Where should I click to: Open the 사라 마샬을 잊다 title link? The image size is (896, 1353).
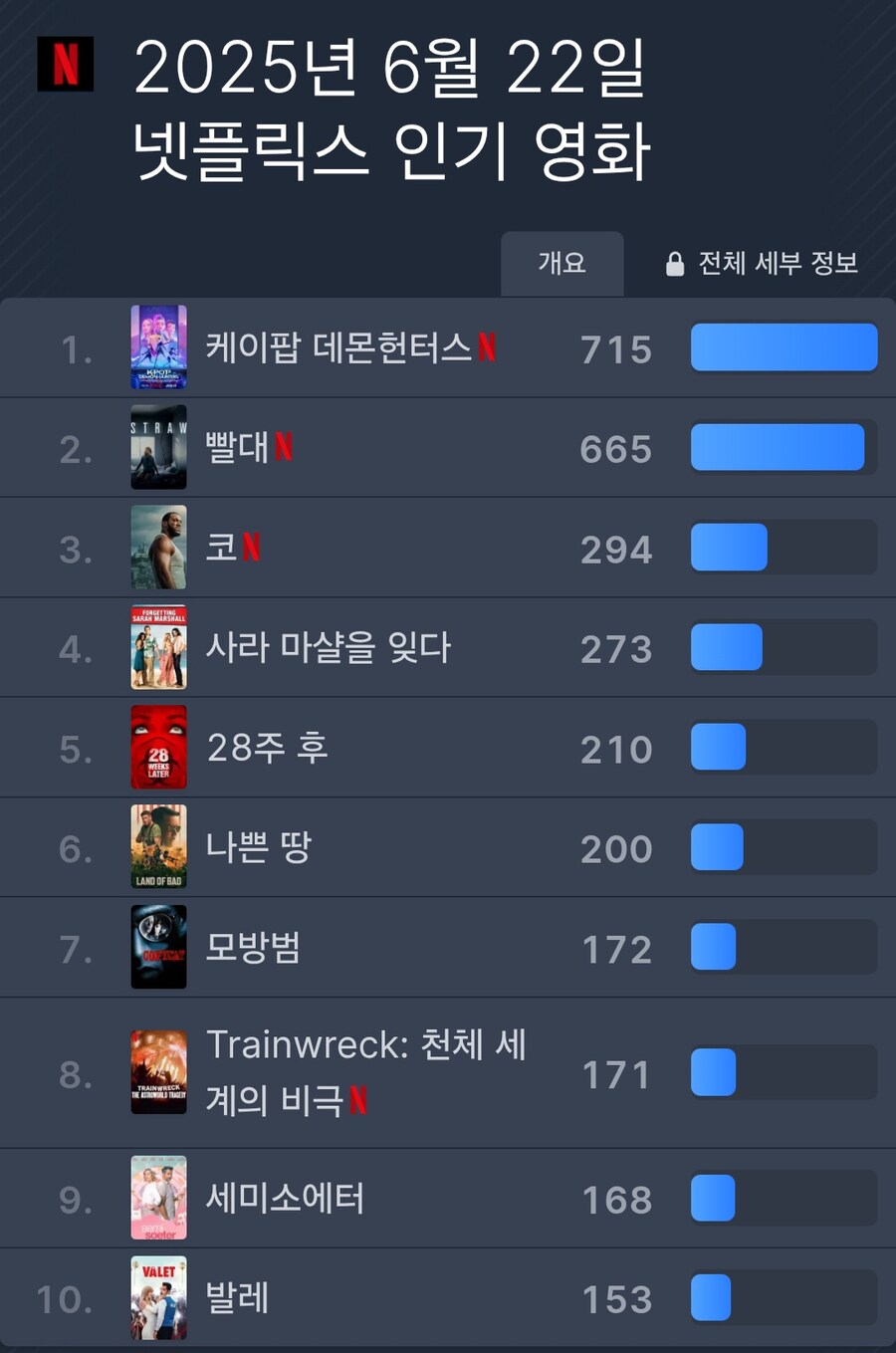pyautogui.click(x=330, y=647)
